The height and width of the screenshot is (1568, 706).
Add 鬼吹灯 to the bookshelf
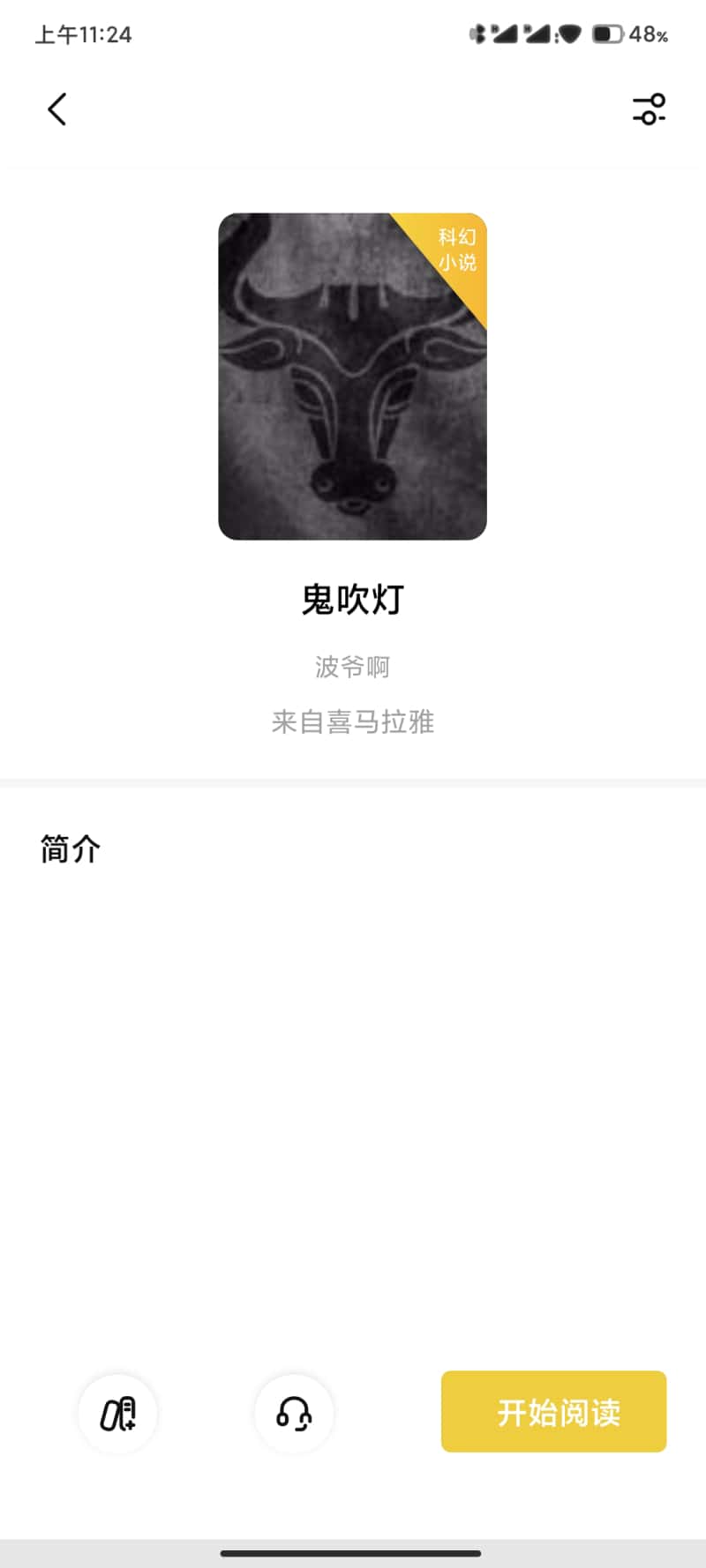point(117,1414)
